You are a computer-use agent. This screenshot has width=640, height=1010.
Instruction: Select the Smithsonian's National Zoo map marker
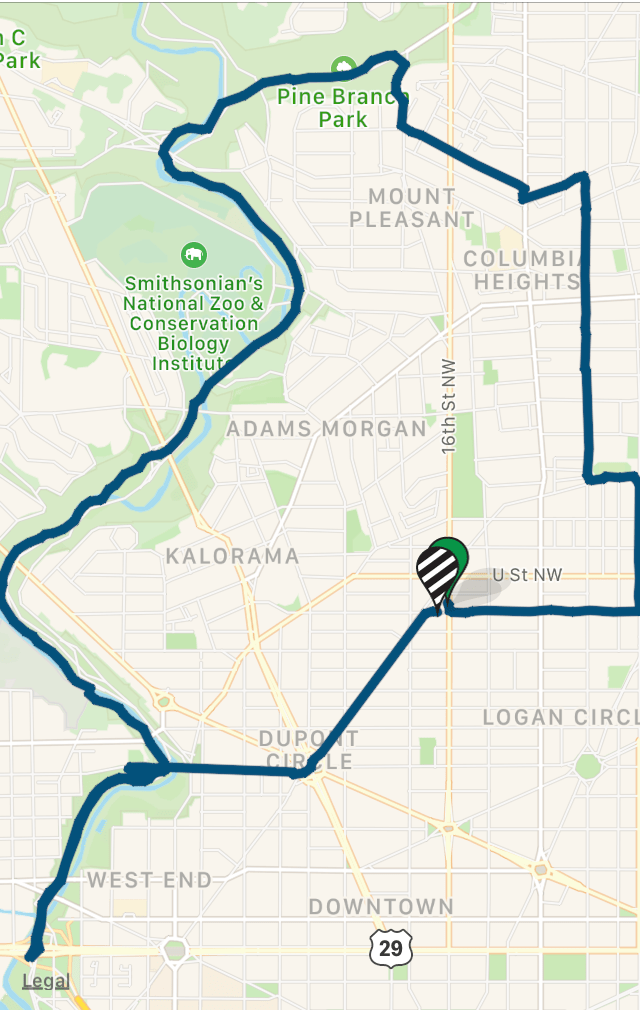click(191, 256)
